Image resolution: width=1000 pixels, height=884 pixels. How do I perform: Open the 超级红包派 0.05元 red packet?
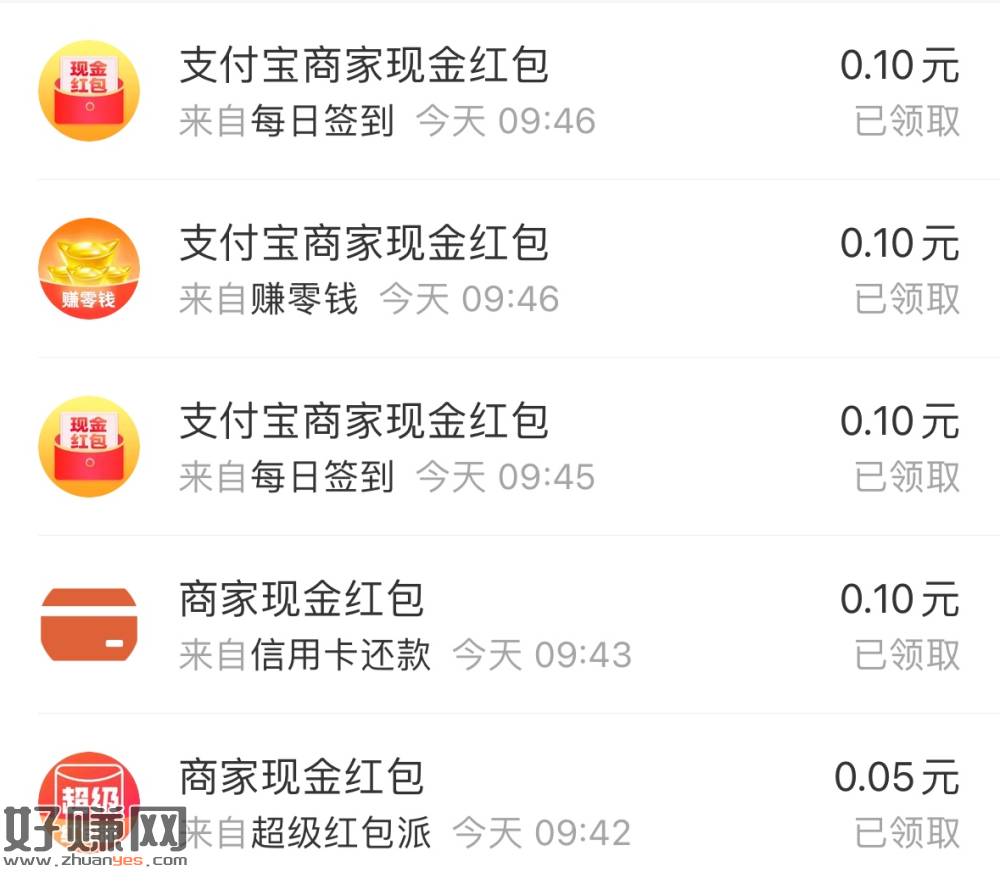[x=500, y=802]
